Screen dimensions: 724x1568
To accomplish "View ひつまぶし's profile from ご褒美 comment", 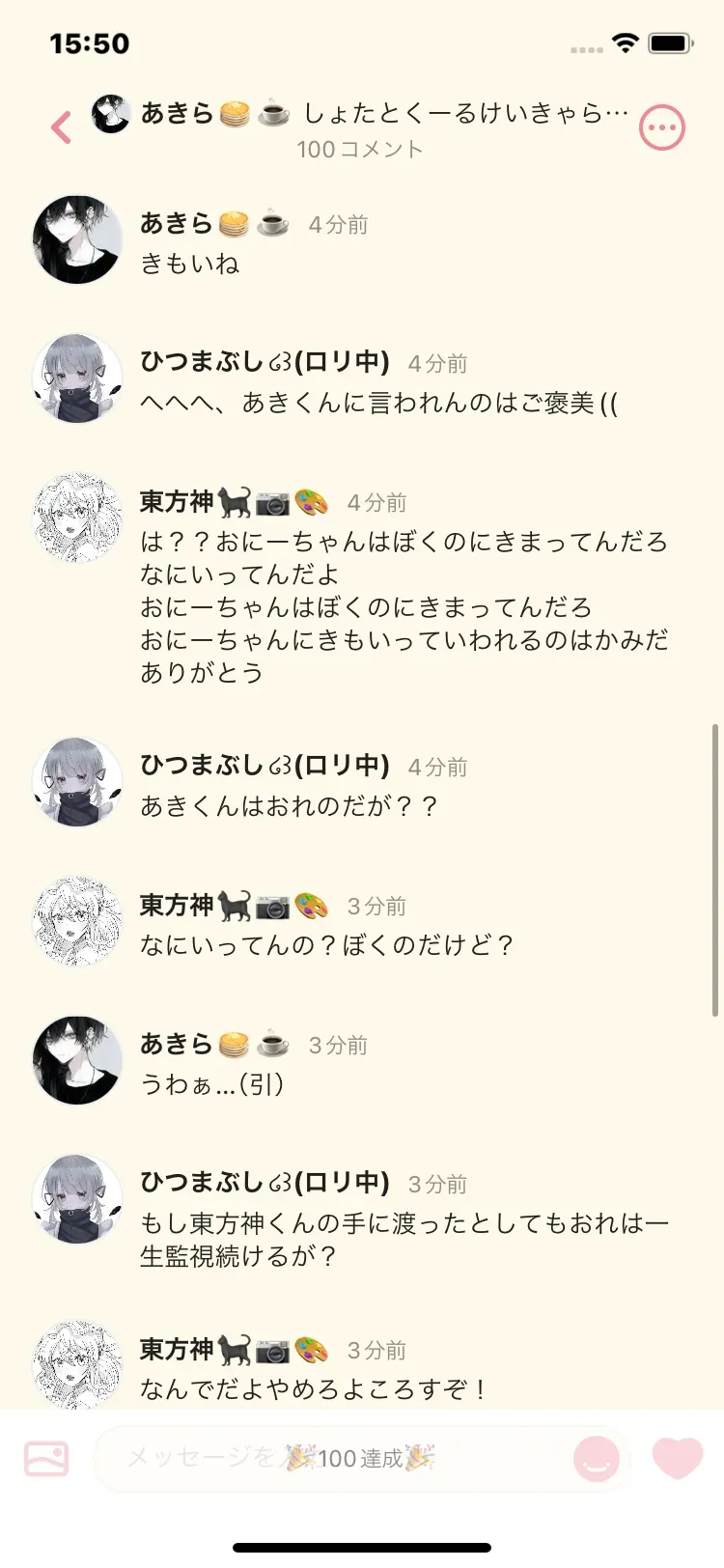I will click(77, 378).
